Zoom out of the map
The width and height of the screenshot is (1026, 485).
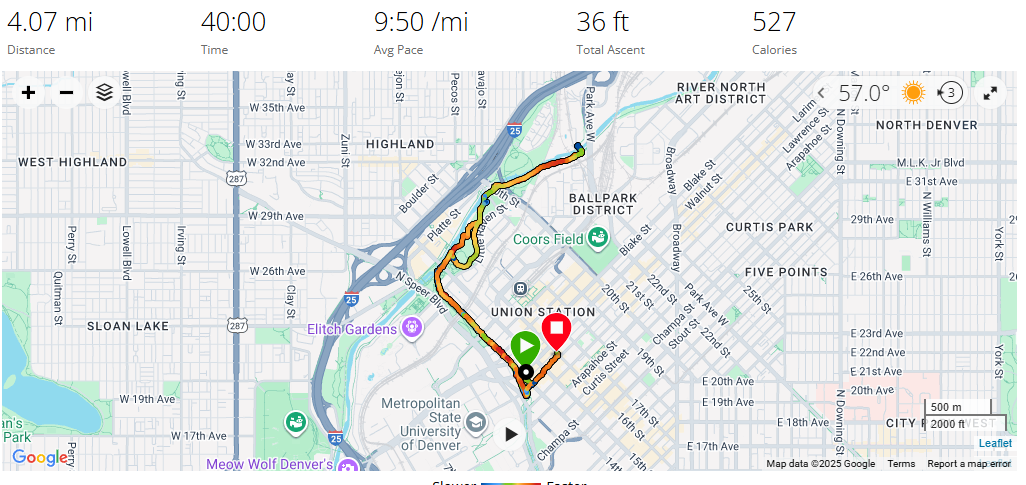66,93
